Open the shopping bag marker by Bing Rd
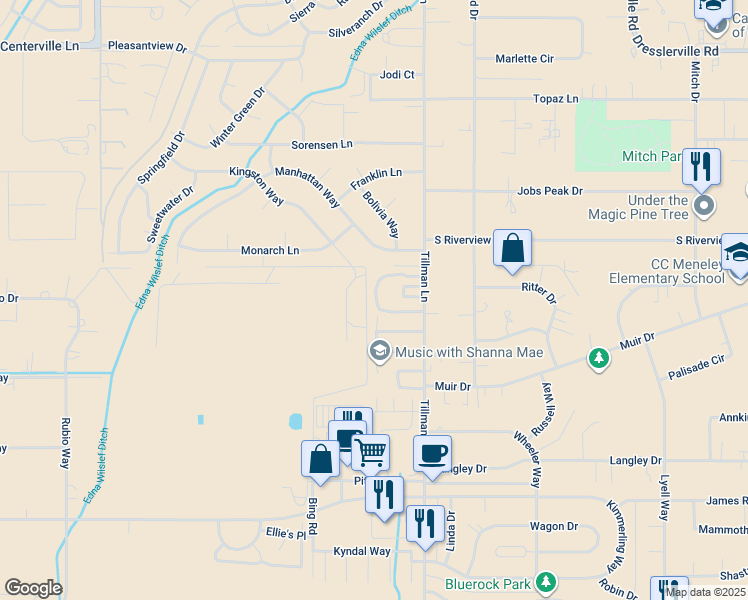The image size is (748, 600). tap(321, 459)
